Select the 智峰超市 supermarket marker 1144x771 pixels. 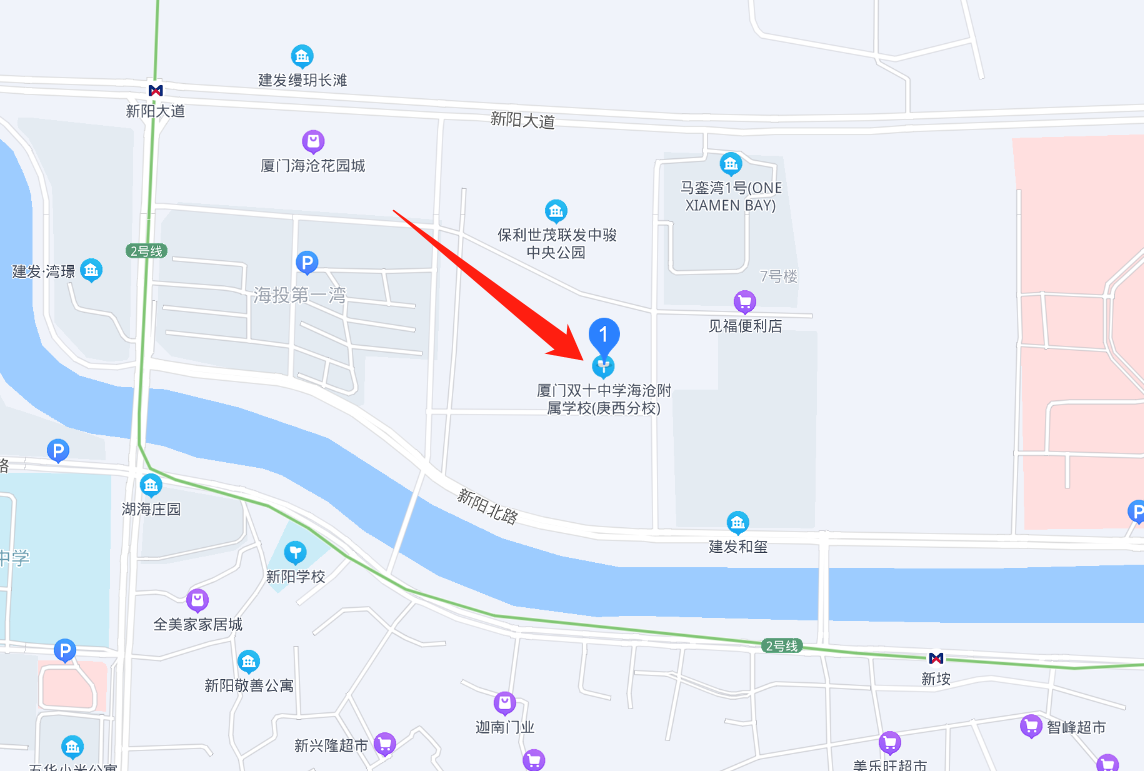pos(1031,727)
